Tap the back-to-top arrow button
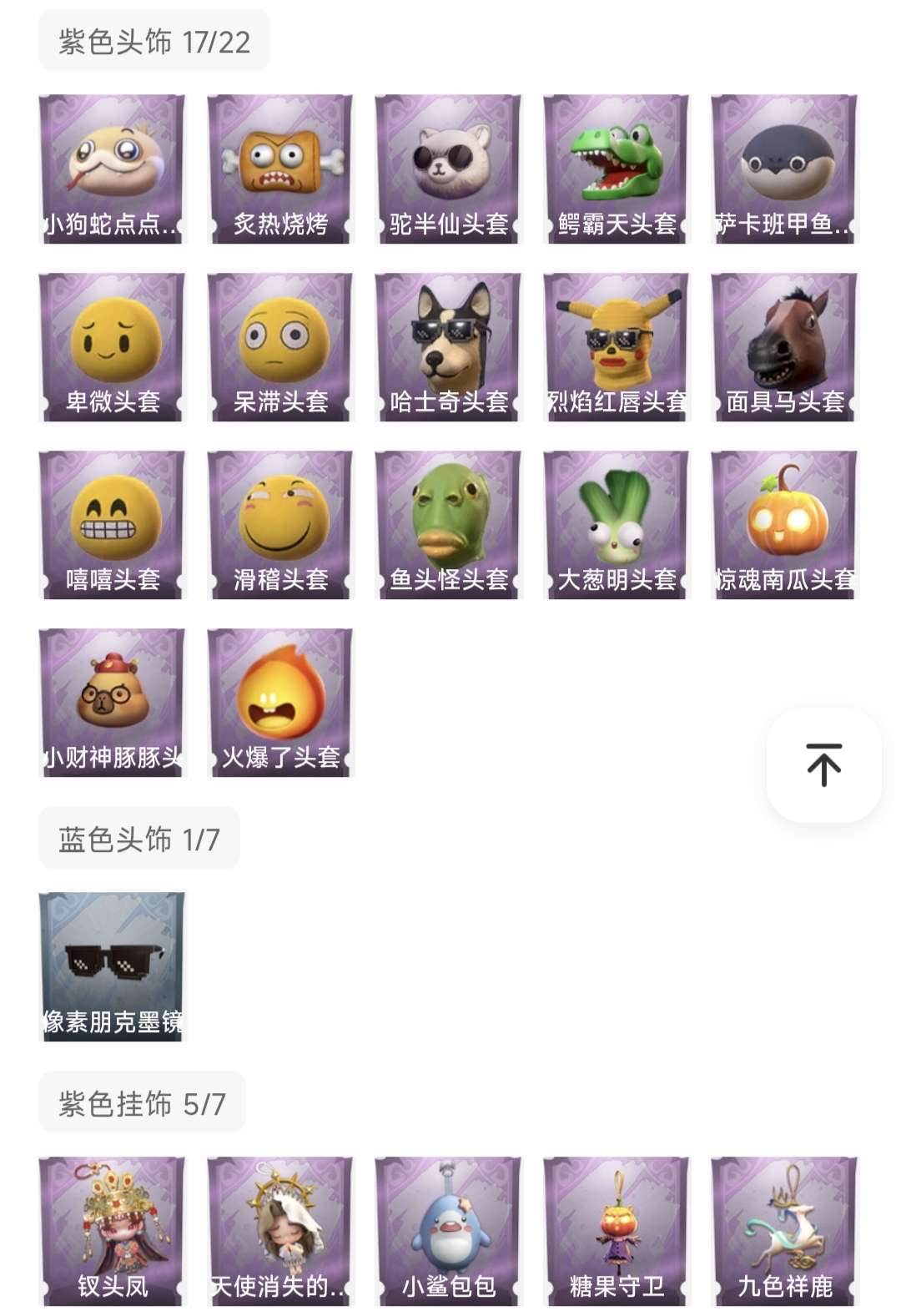Viewport: 901px width, 1316px height. click(823, 764)
